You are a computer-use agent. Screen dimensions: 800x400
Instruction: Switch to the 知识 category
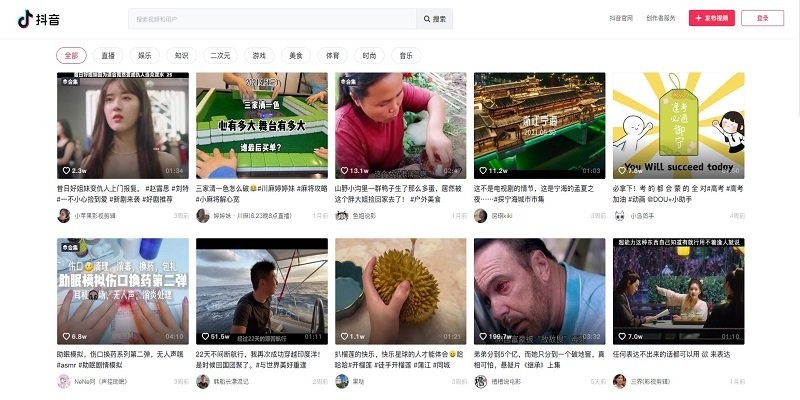point(181,55)
